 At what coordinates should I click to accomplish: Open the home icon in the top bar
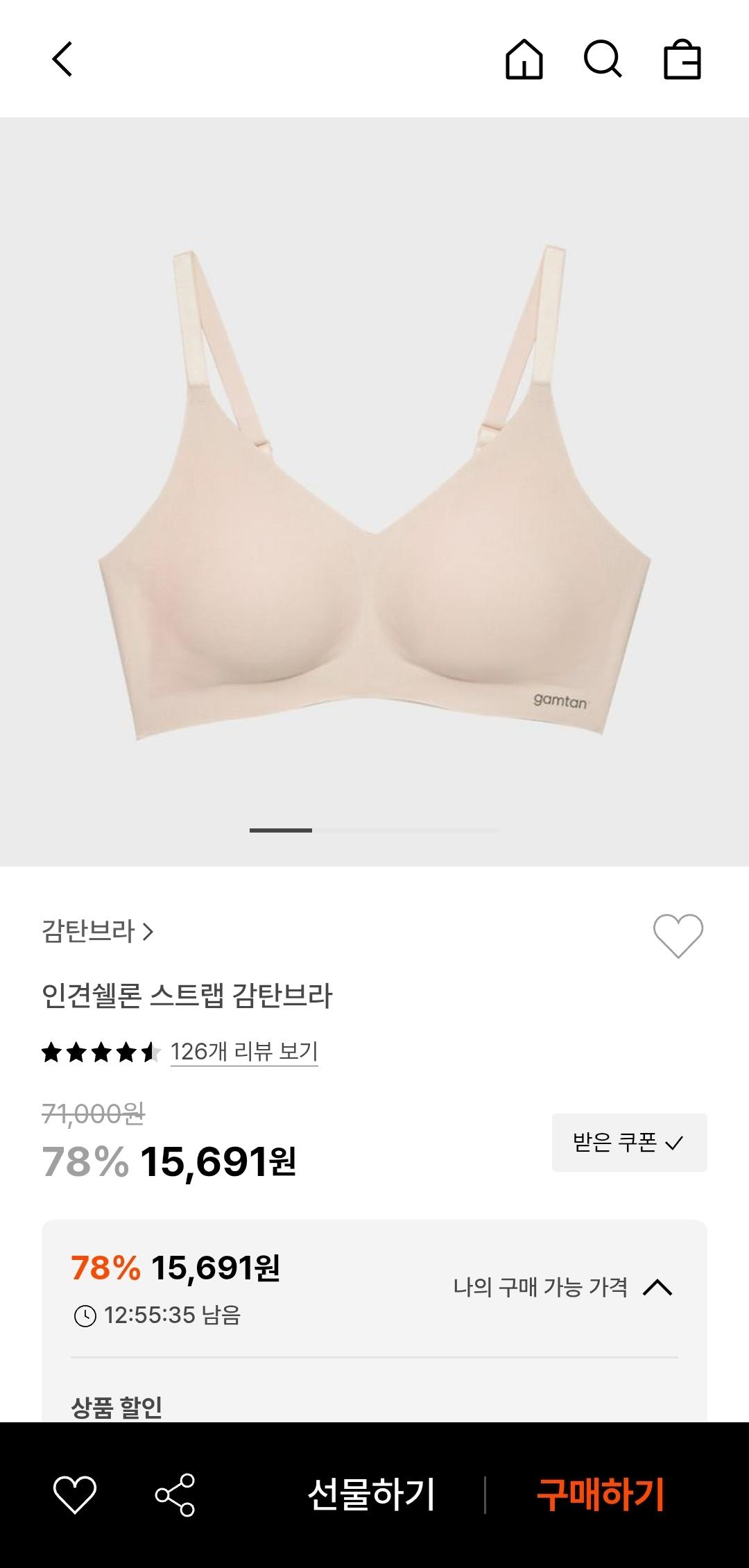point(524,59)
